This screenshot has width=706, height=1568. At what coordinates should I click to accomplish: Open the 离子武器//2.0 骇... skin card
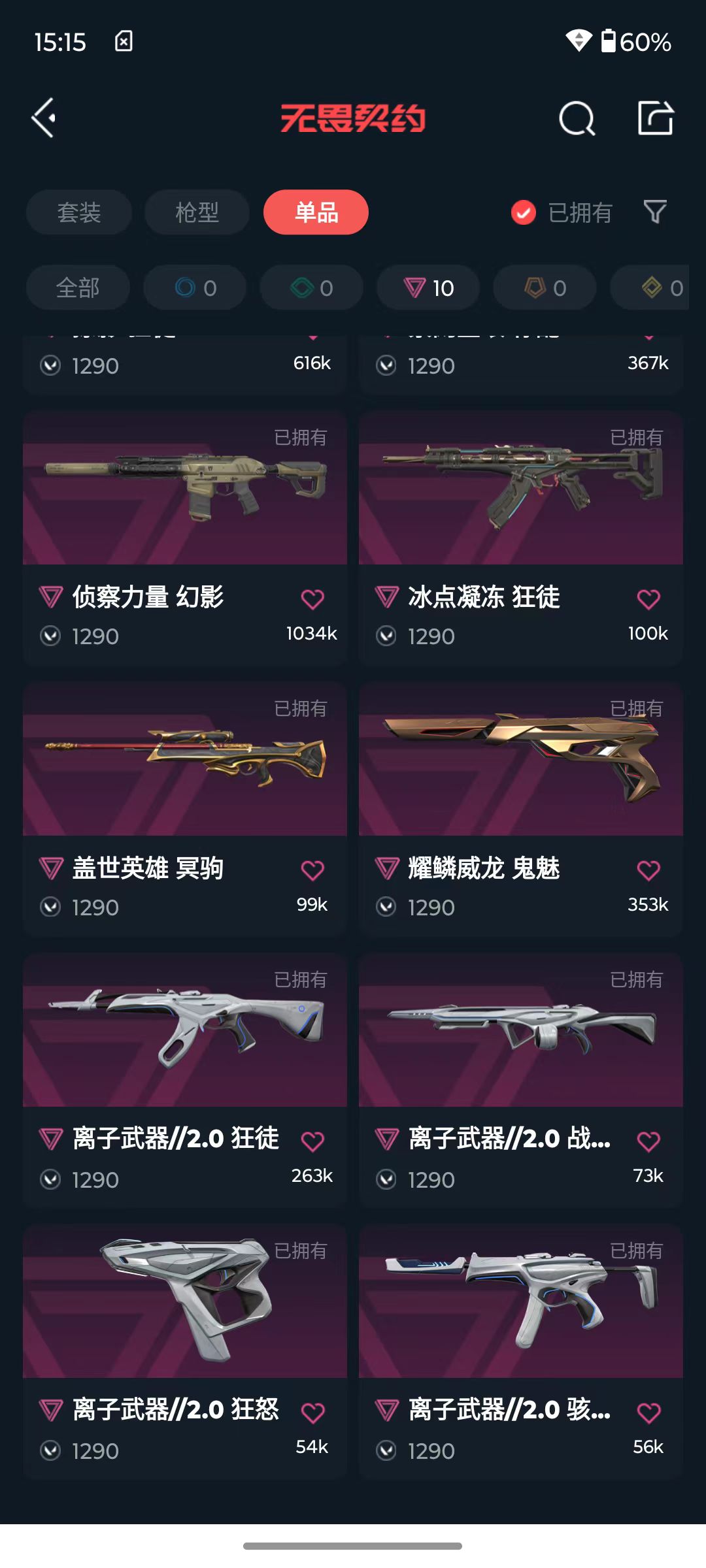[521, 1352]
